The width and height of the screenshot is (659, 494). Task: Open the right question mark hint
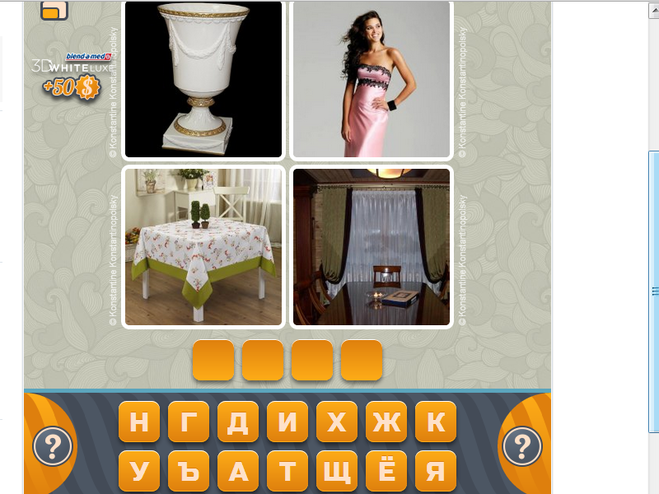pyautogui.click(x=521, y=446)
